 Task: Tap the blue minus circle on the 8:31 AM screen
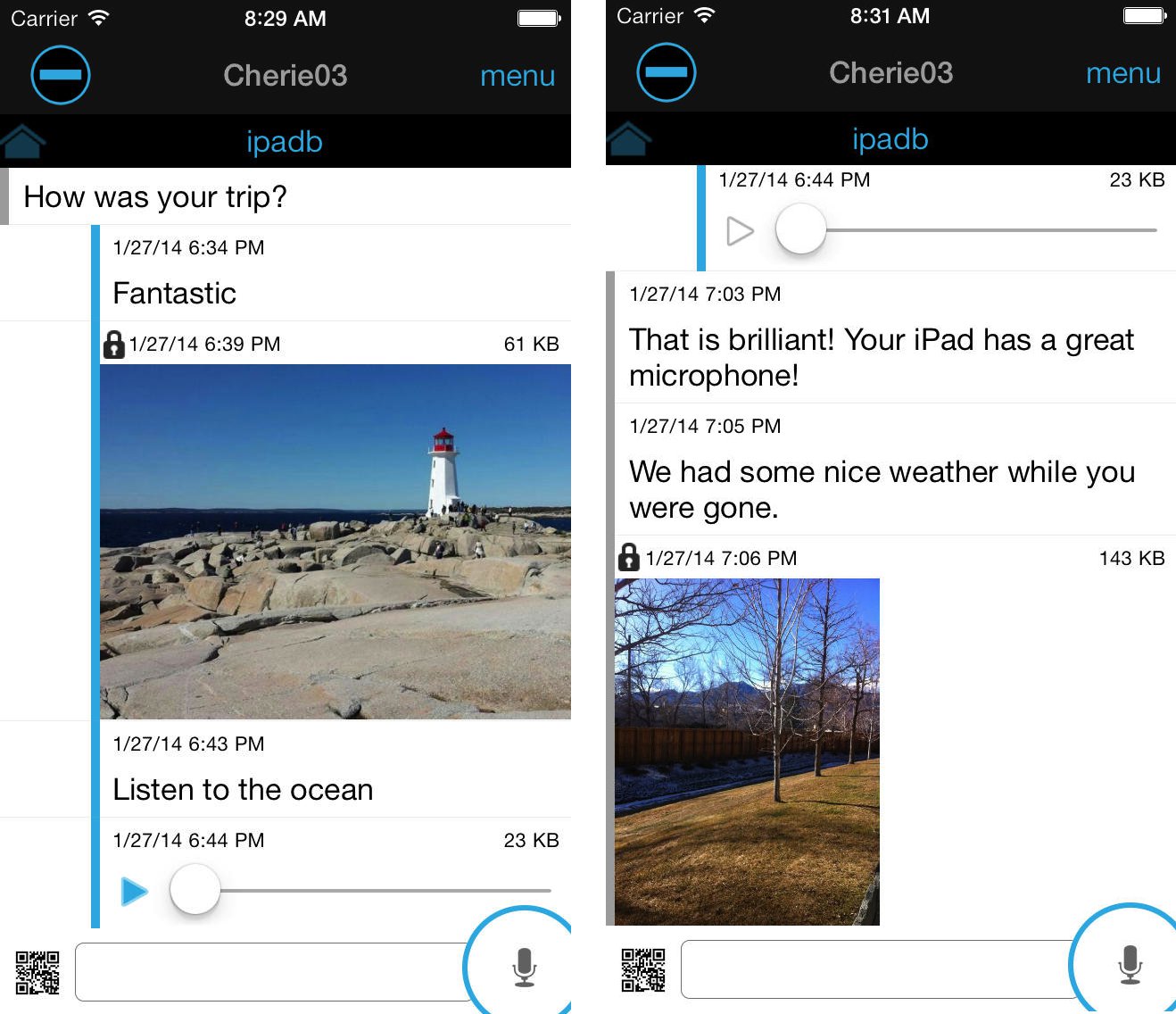coord(667,72)
